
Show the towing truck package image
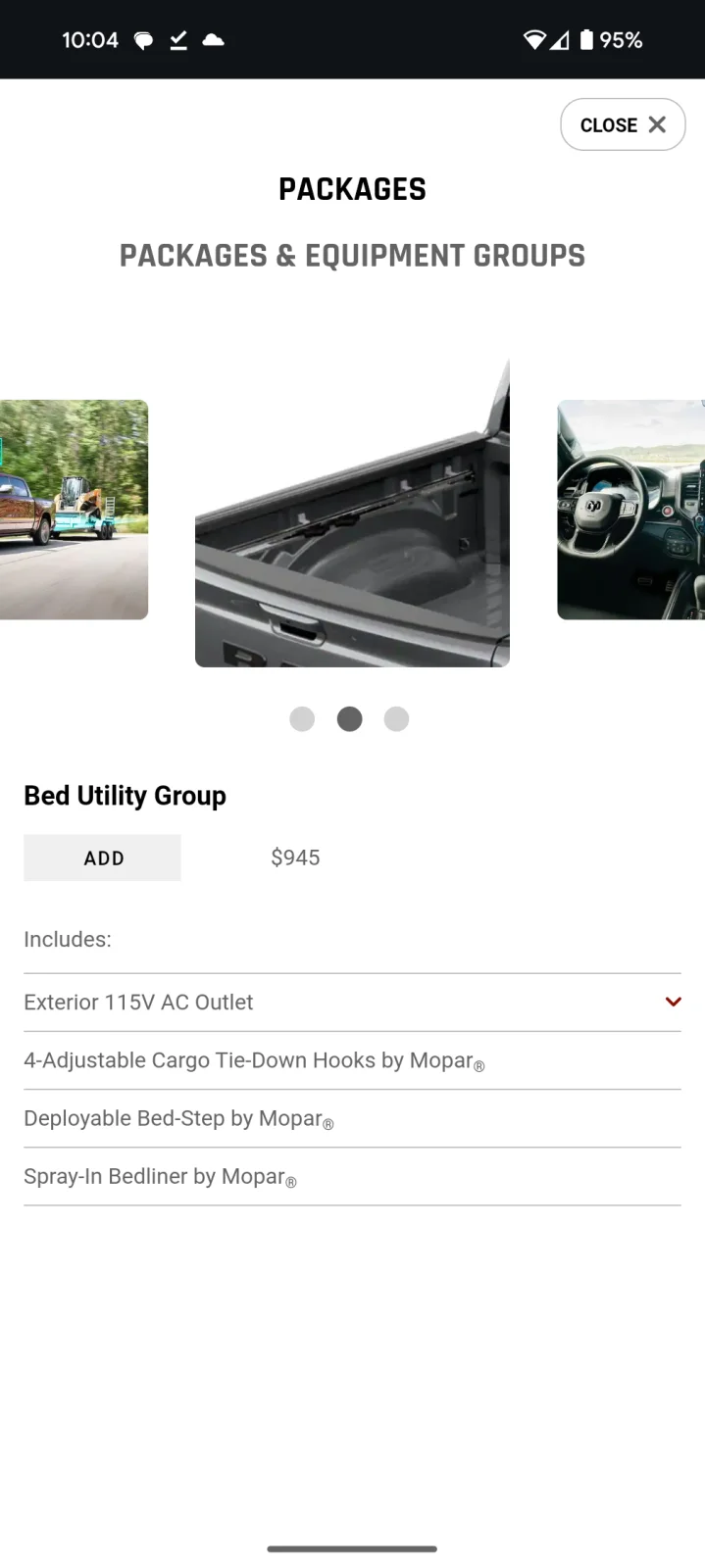pos(74,510)
